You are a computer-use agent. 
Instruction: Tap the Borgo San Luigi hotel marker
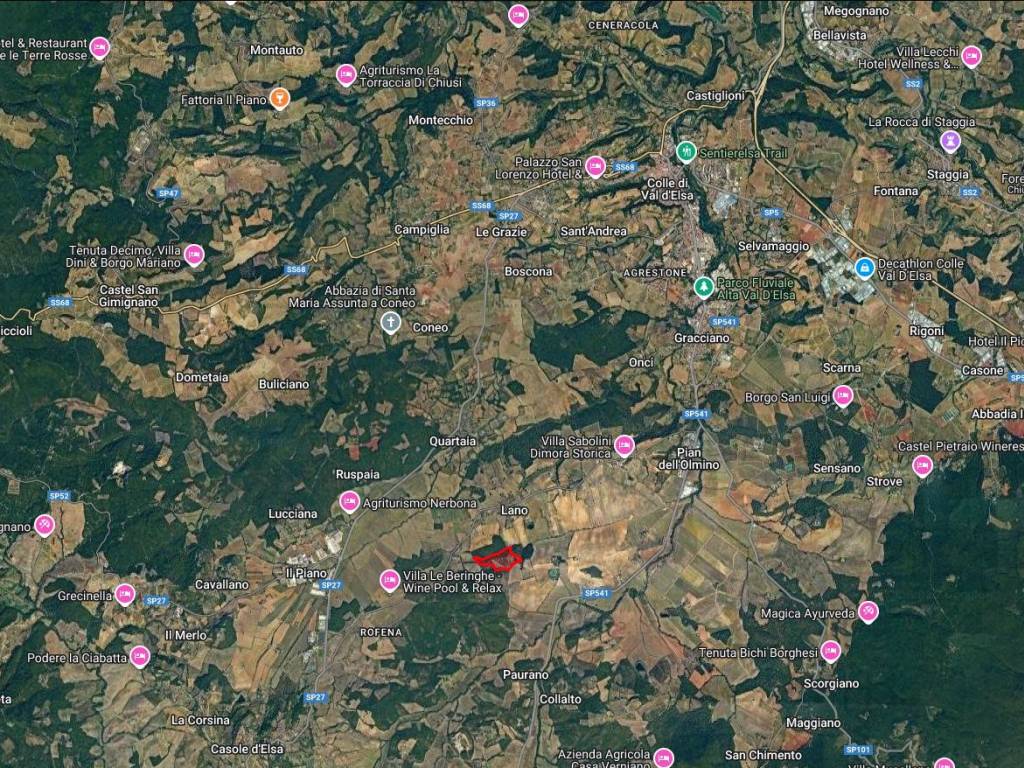click(843, 395)
